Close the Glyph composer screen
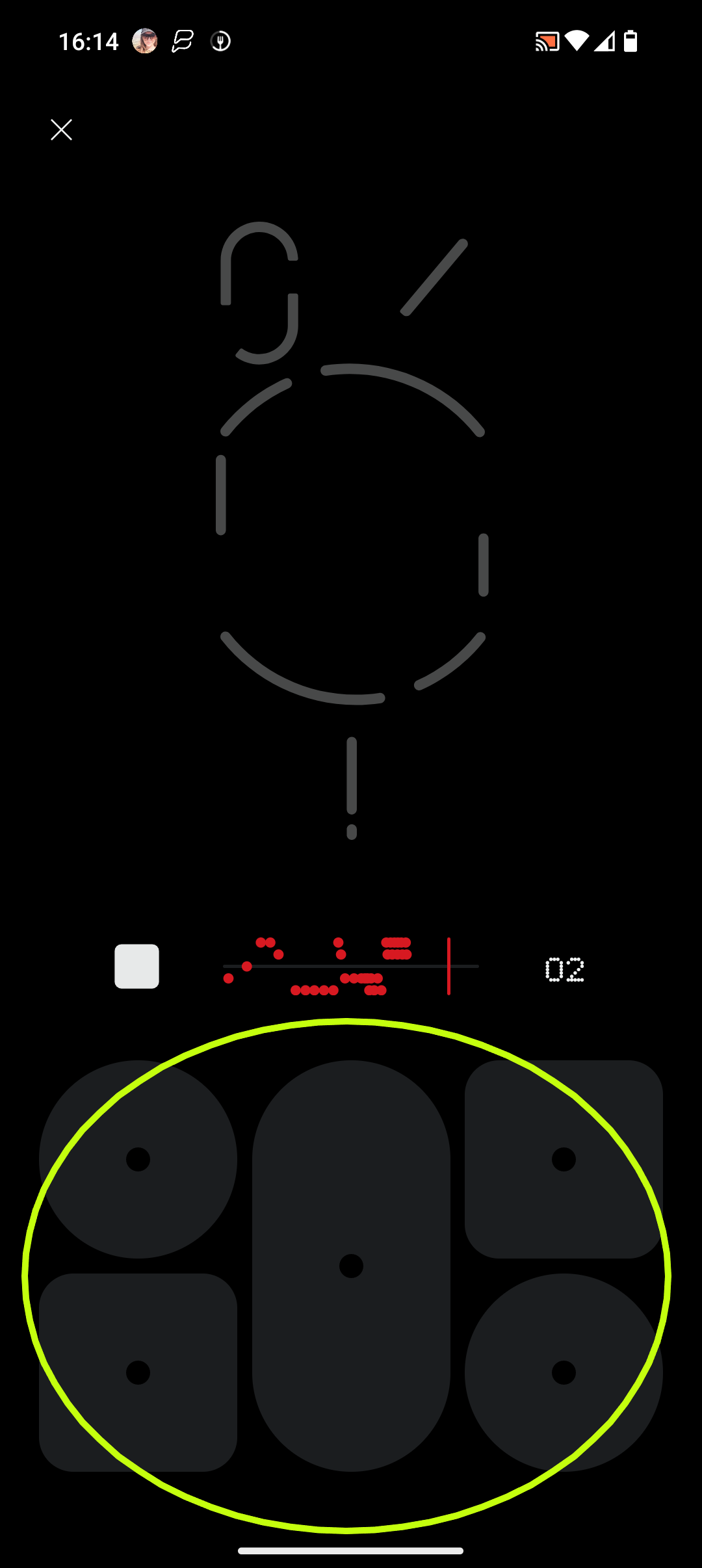The width and height of the screenshot is (702, 1568). [x=62, y=130]
